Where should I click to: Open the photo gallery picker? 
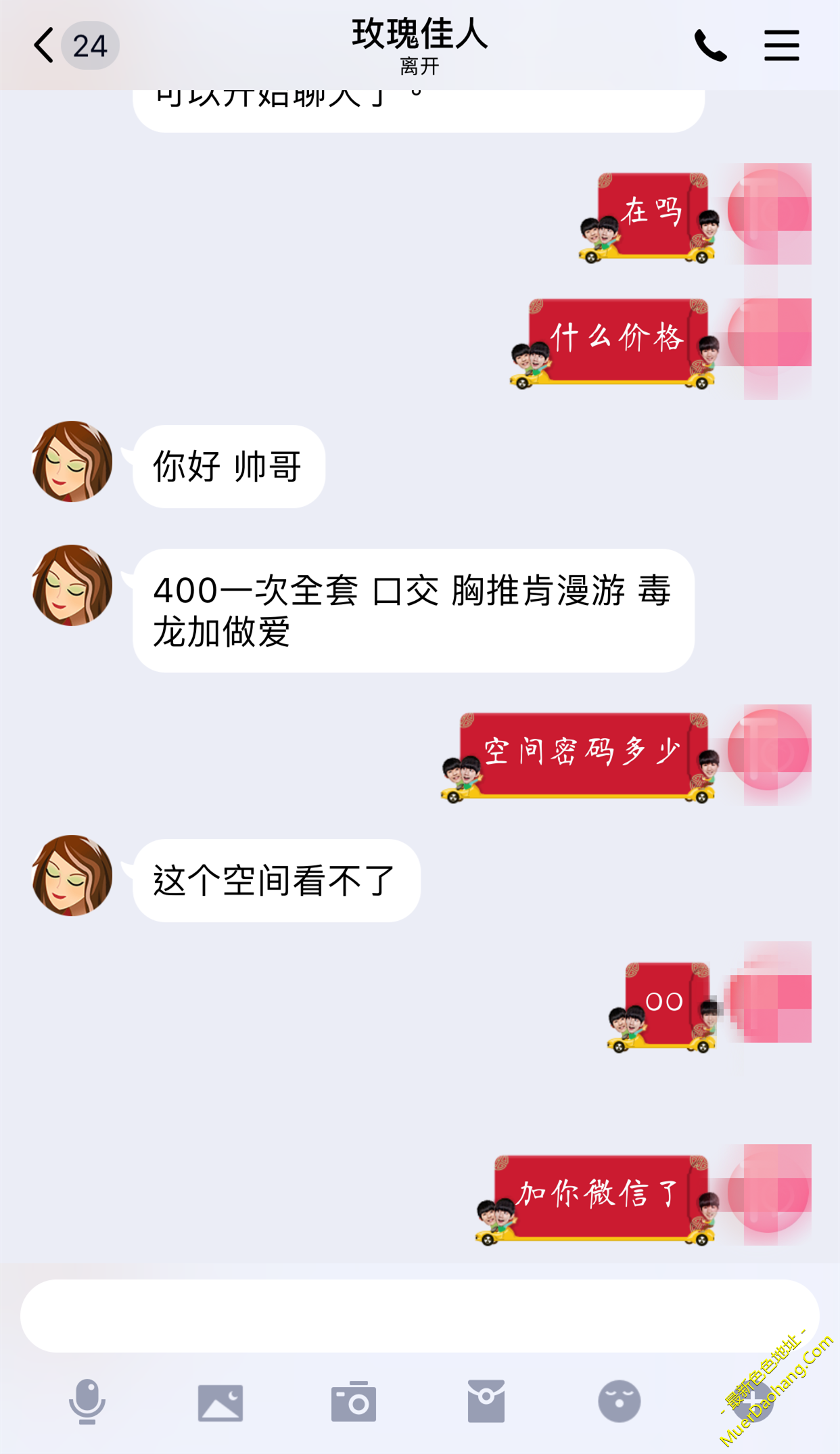(x=220, y=1402)
